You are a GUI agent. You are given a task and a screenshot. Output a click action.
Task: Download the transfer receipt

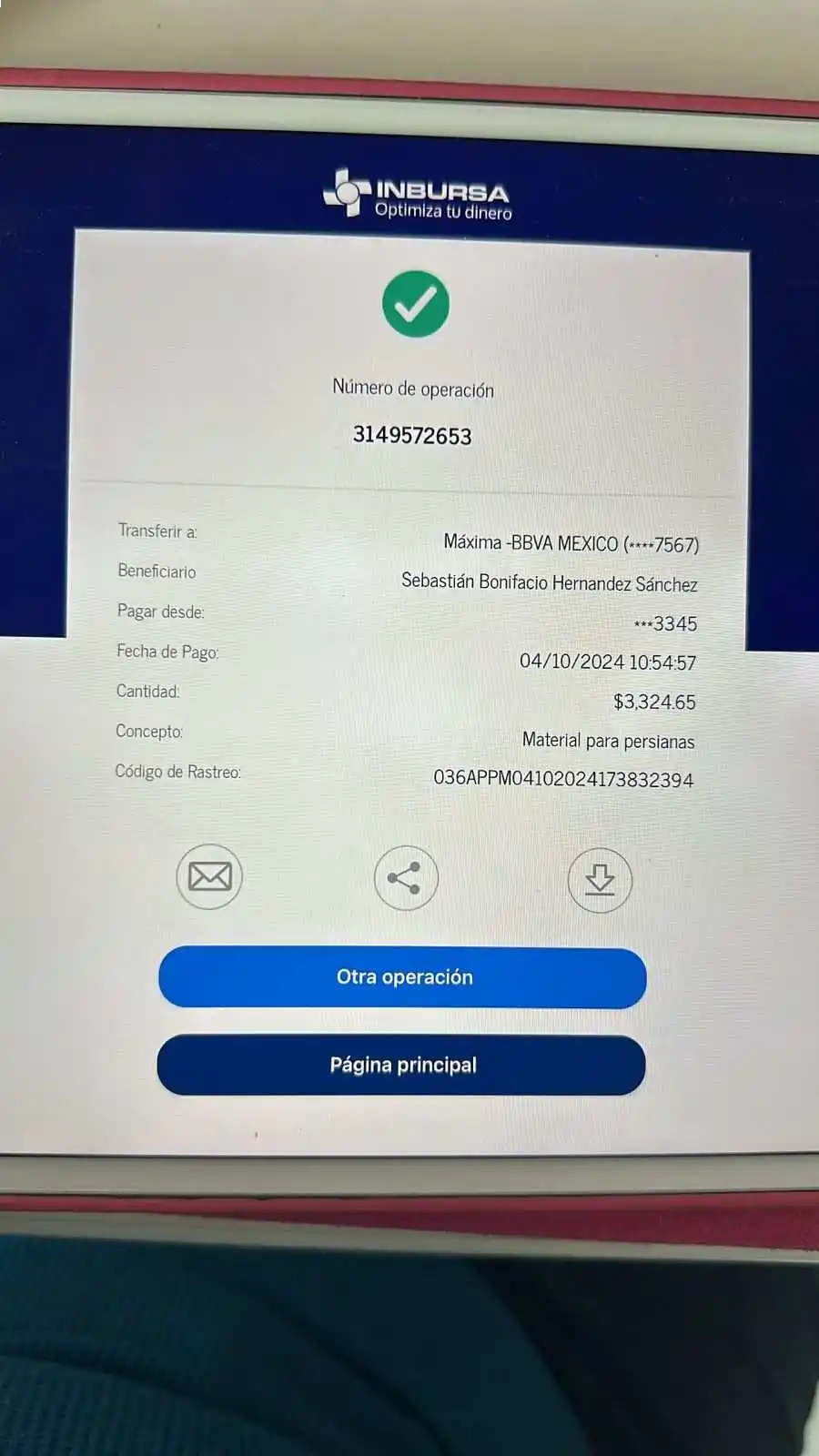point(600,880)
